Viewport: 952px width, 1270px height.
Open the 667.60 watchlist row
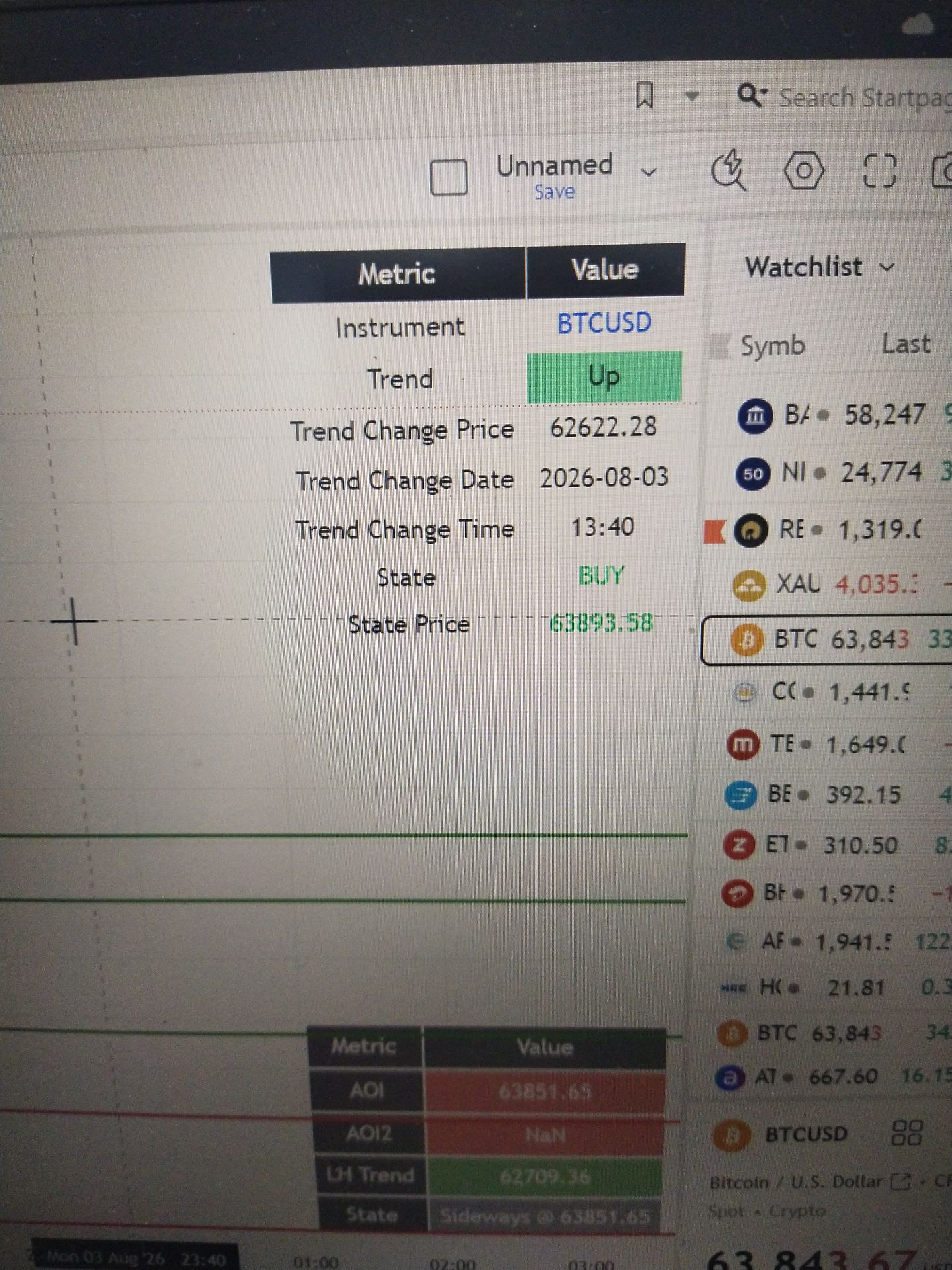coord(834,1078)
